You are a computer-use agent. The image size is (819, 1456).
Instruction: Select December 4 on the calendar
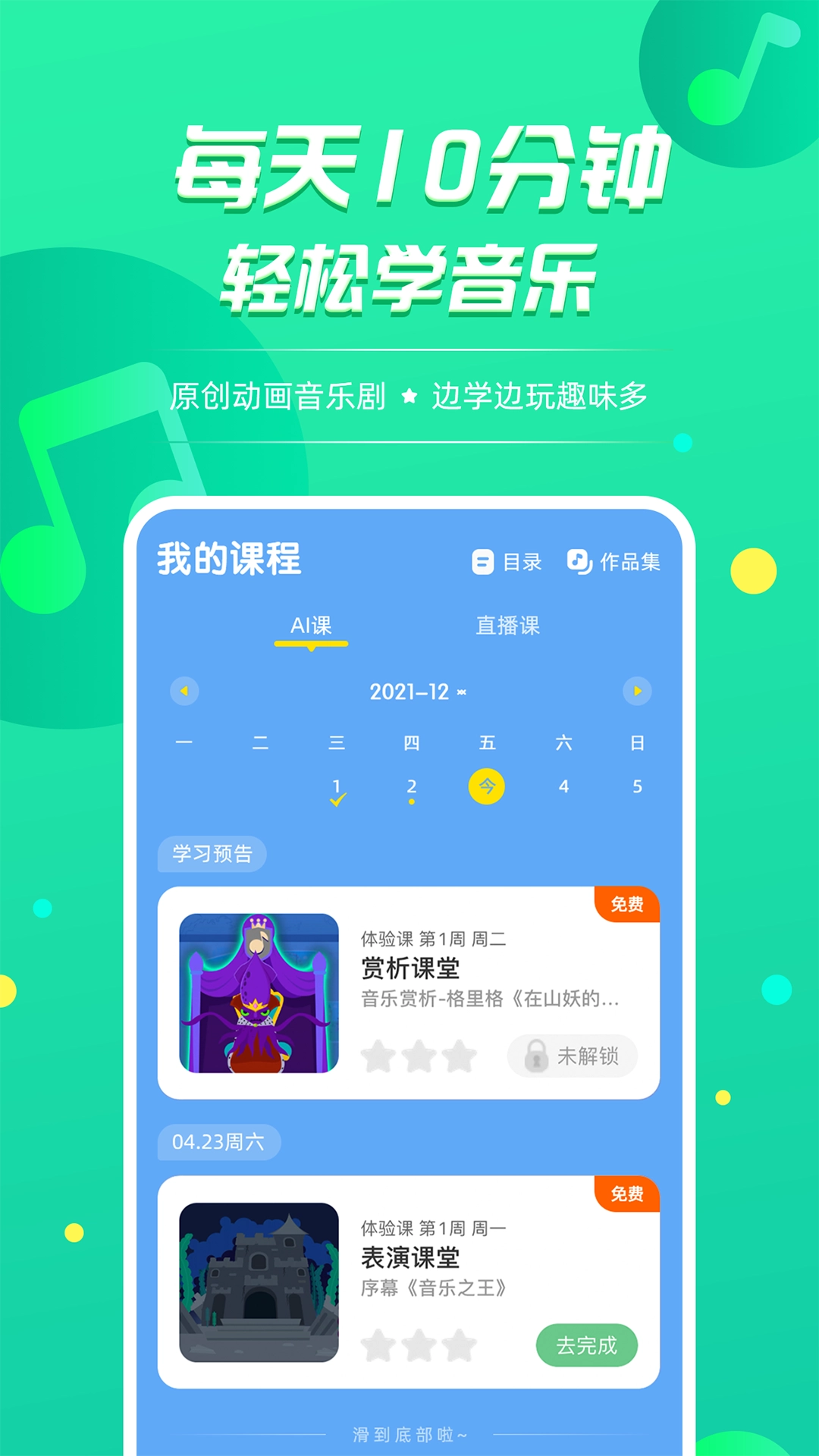pyautogui.click(x=563, y=787)
